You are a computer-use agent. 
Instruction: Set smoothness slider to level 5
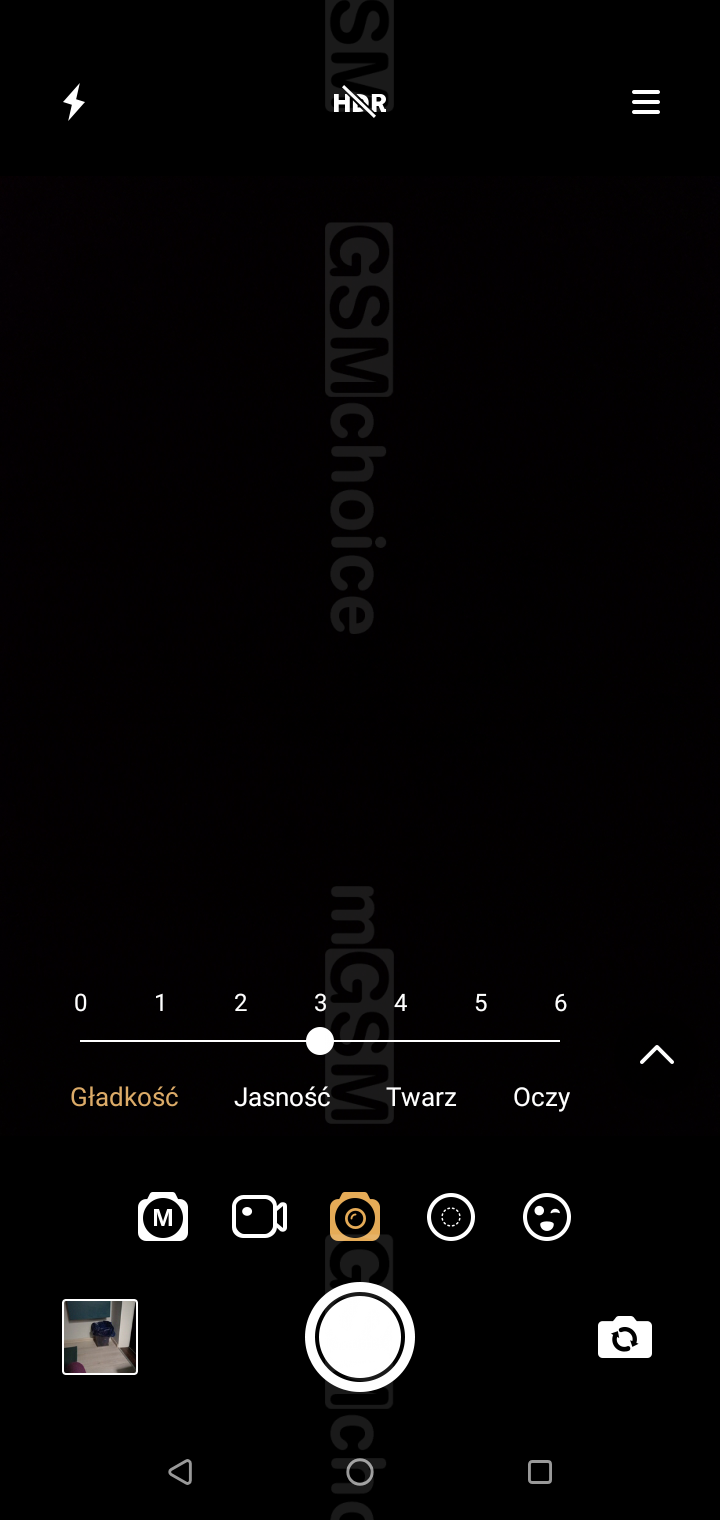click(x=480, y=1041)
